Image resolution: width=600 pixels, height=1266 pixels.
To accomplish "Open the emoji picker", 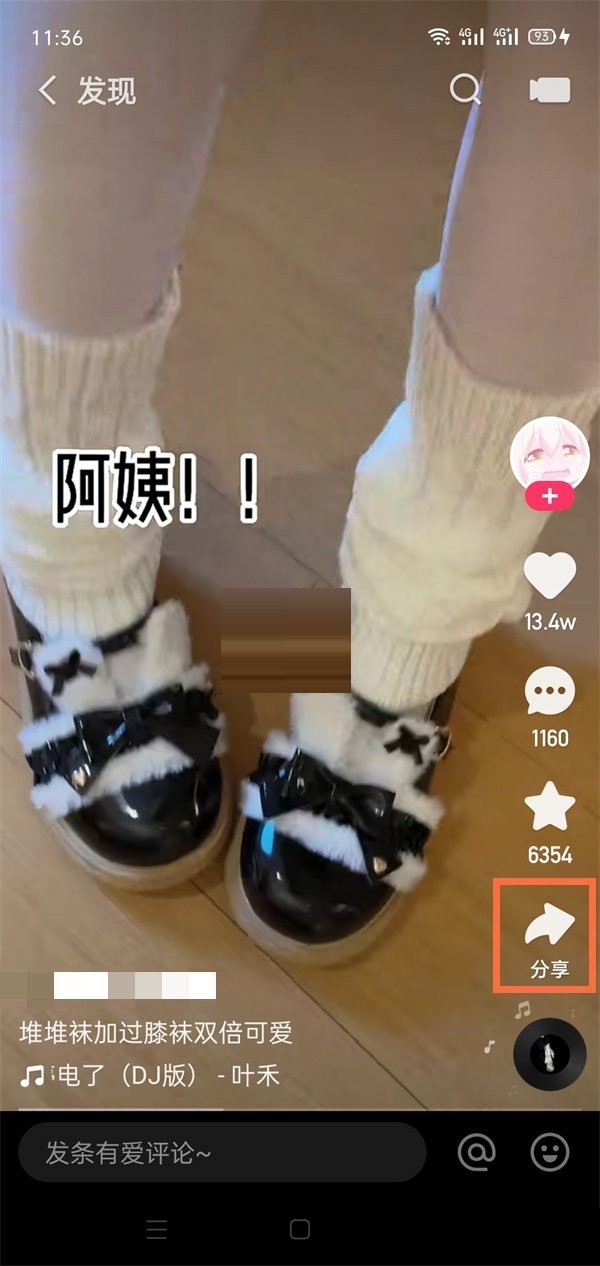I will point(549,1153).
